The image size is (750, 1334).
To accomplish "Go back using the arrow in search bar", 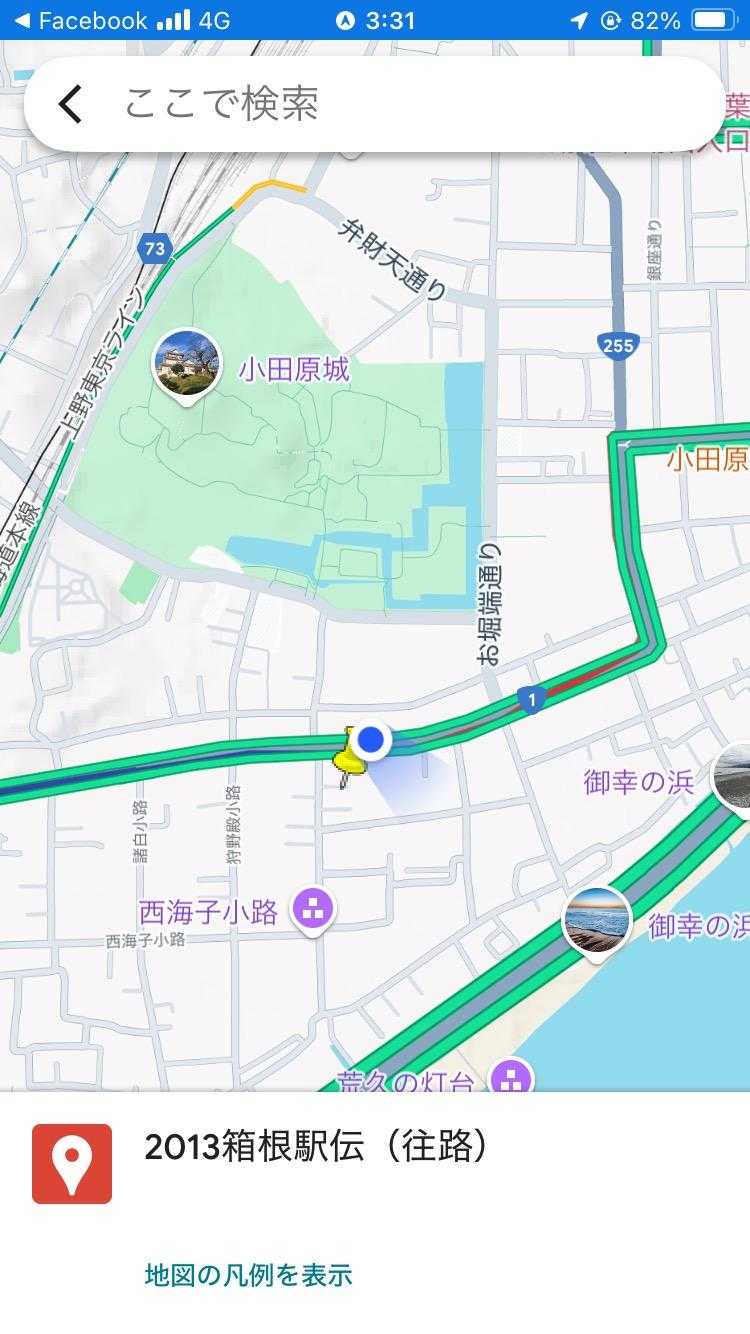I will pos(70,104).
